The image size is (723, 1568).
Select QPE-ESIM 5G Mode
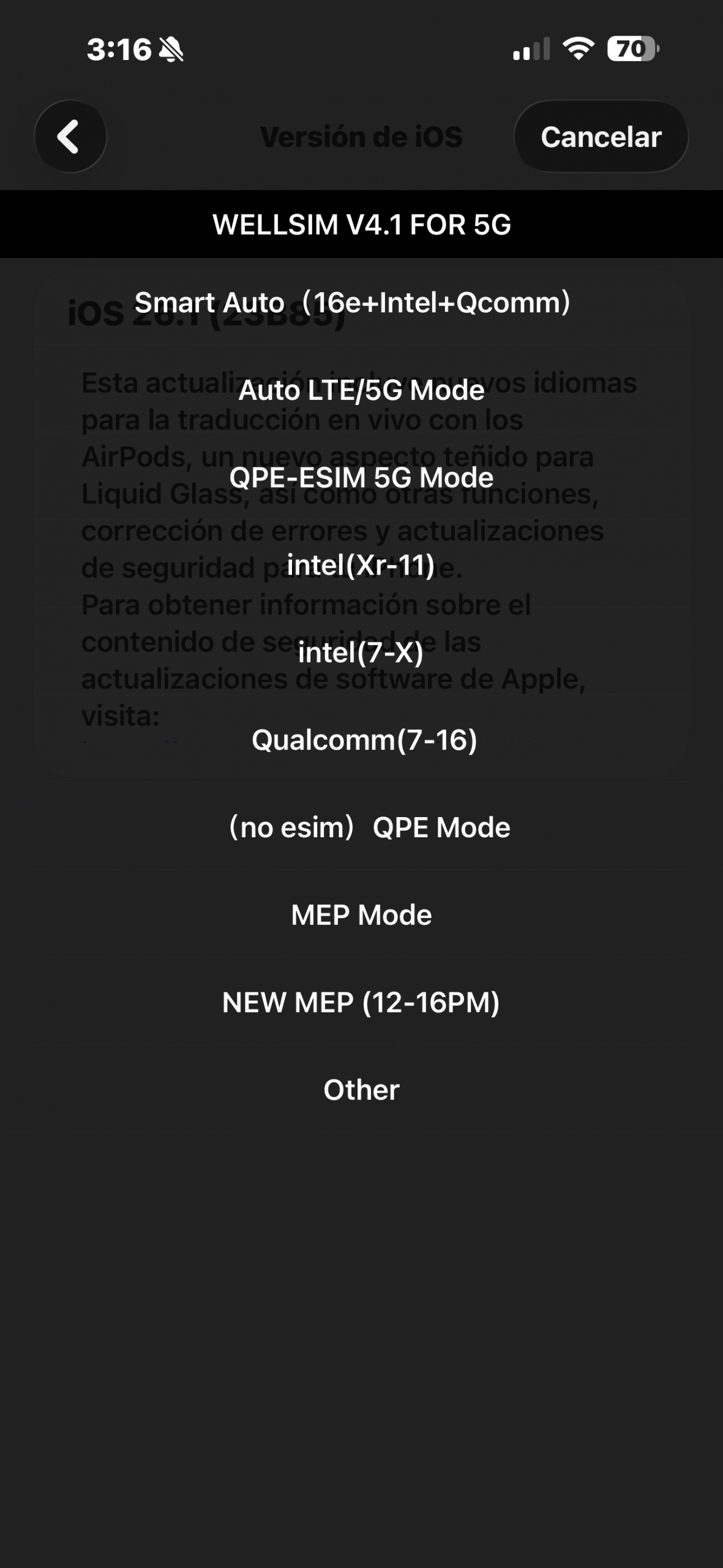tap(361, 478)
